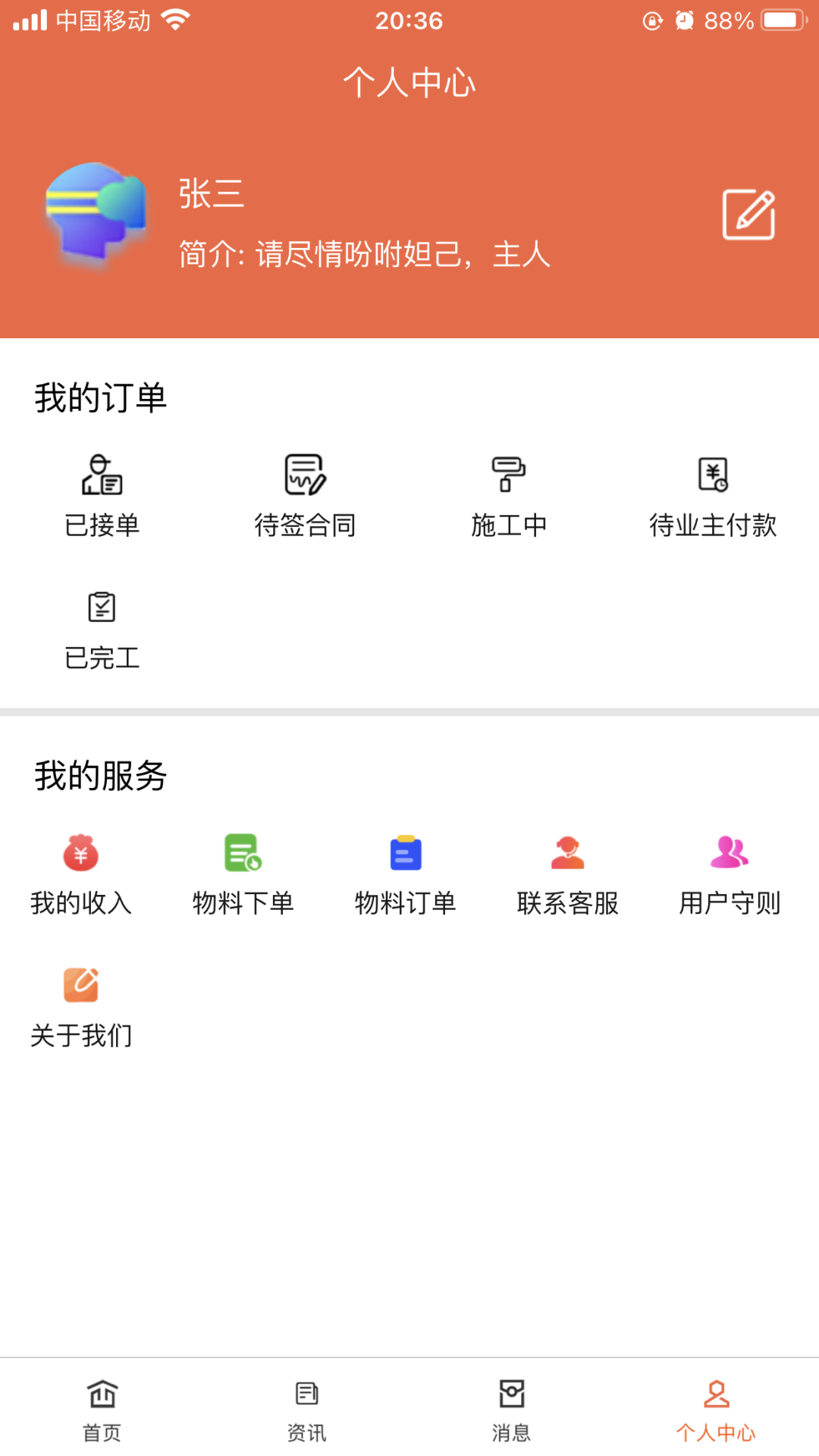The height and width of the screenshot is (1456, 819).
Task: Select the 个人中心 tab
Action: click(716, 1409)
